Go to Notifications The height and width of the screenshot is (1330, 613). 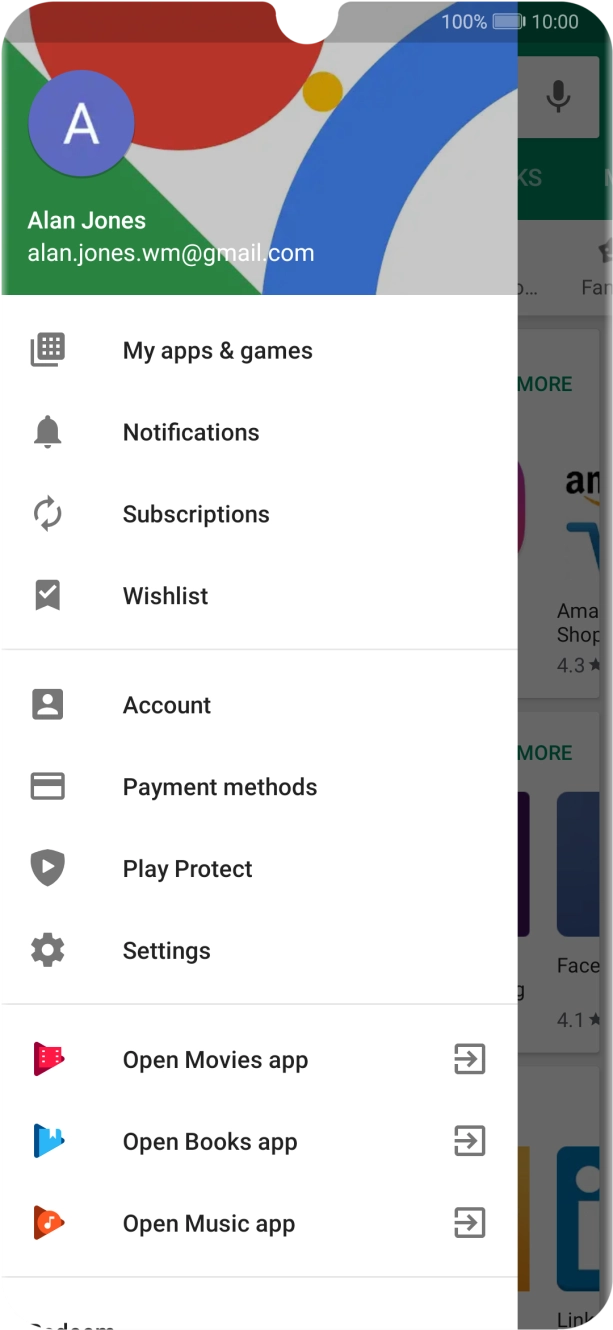(x=191, y=433)
